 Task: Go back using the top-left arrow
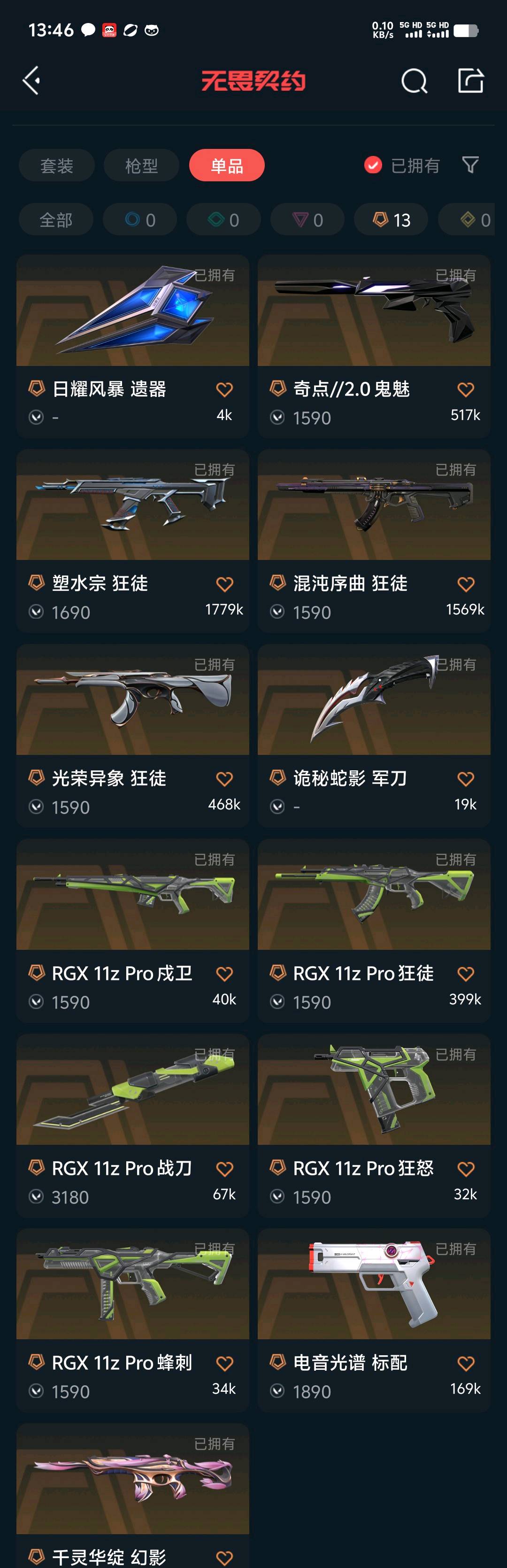coord(31,80)
